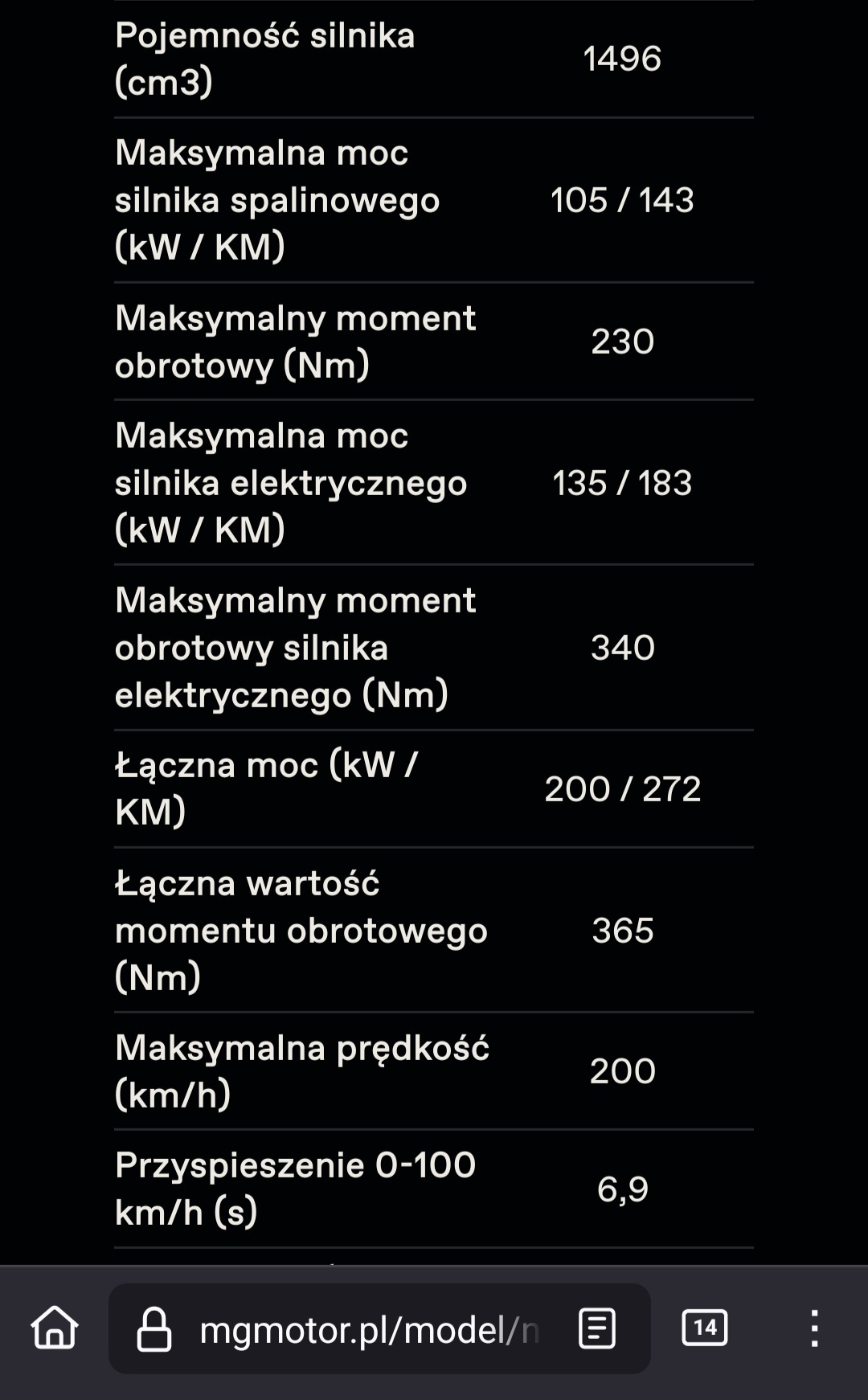Open the browser overflow menu

tap(814, 1328)
